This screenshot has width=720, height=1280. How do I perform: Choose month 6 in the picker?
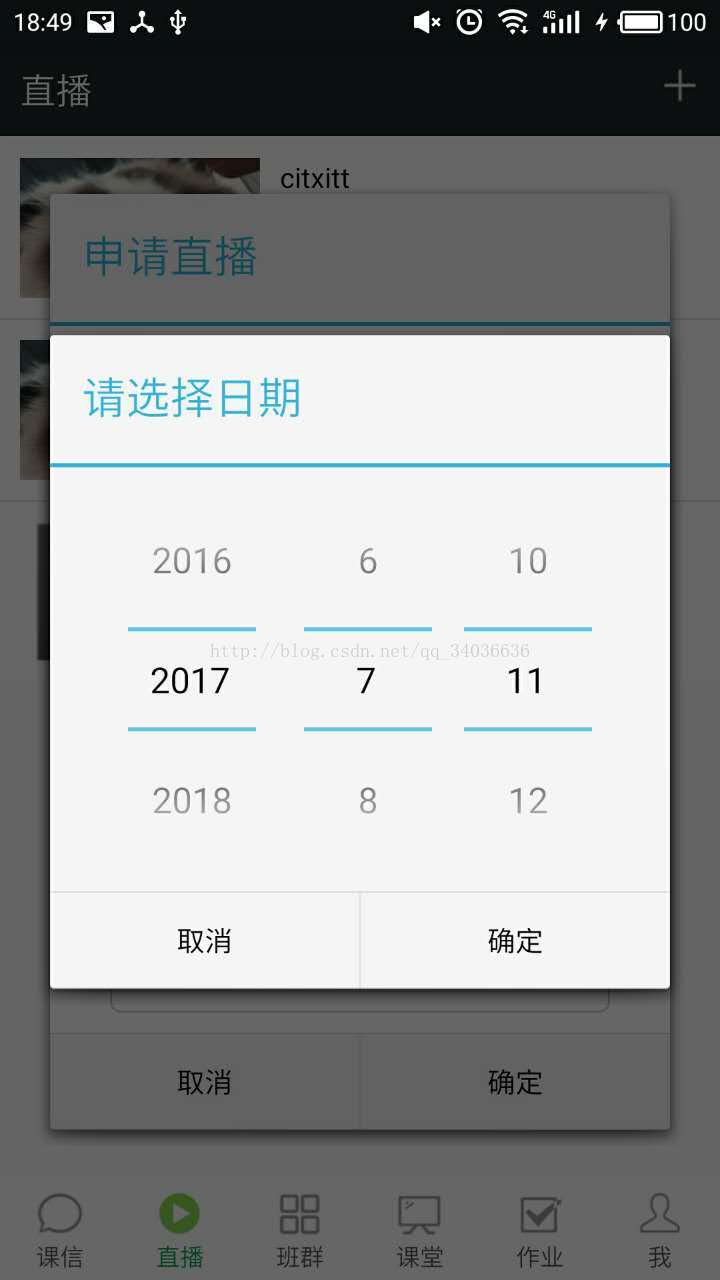[x=368, y=561]
